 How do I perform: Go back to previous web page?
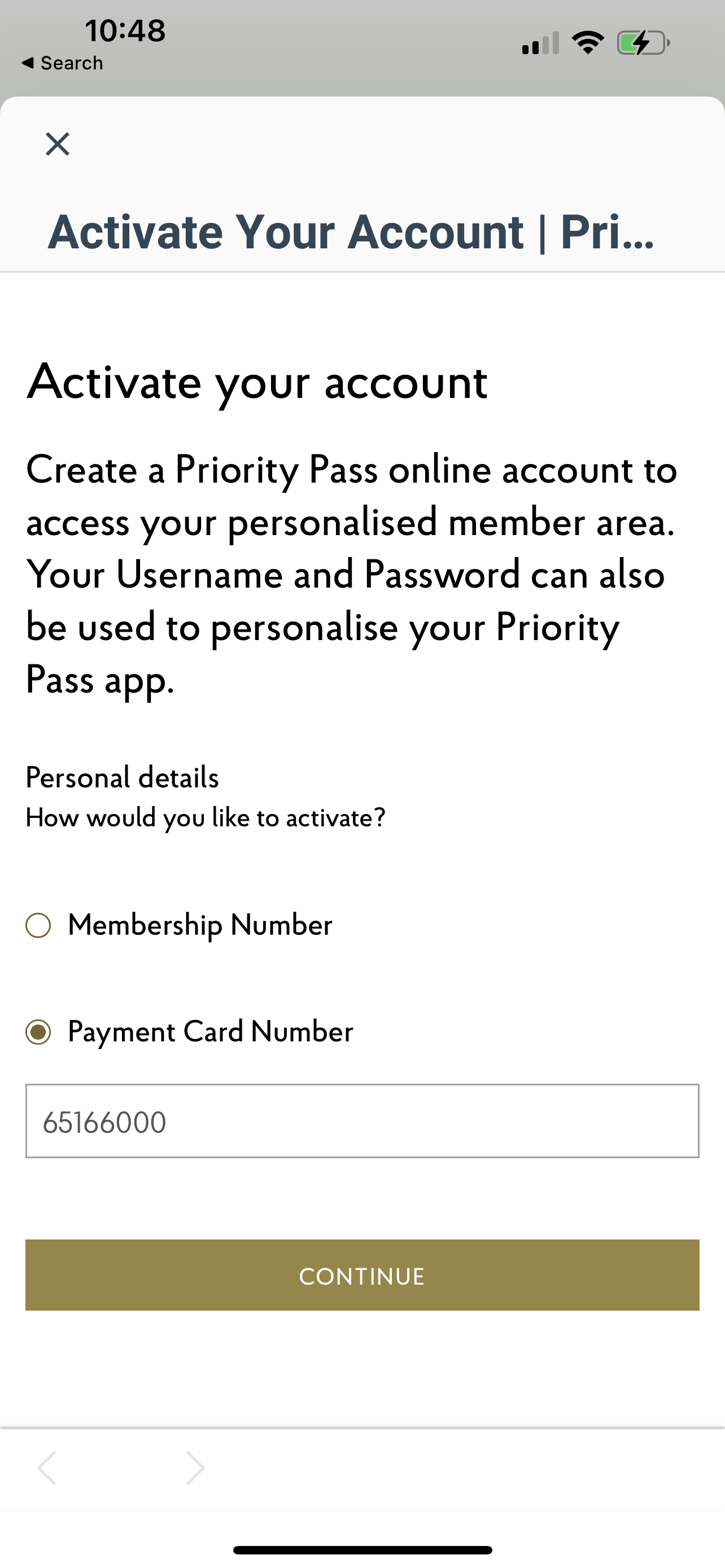point(47,1468)
